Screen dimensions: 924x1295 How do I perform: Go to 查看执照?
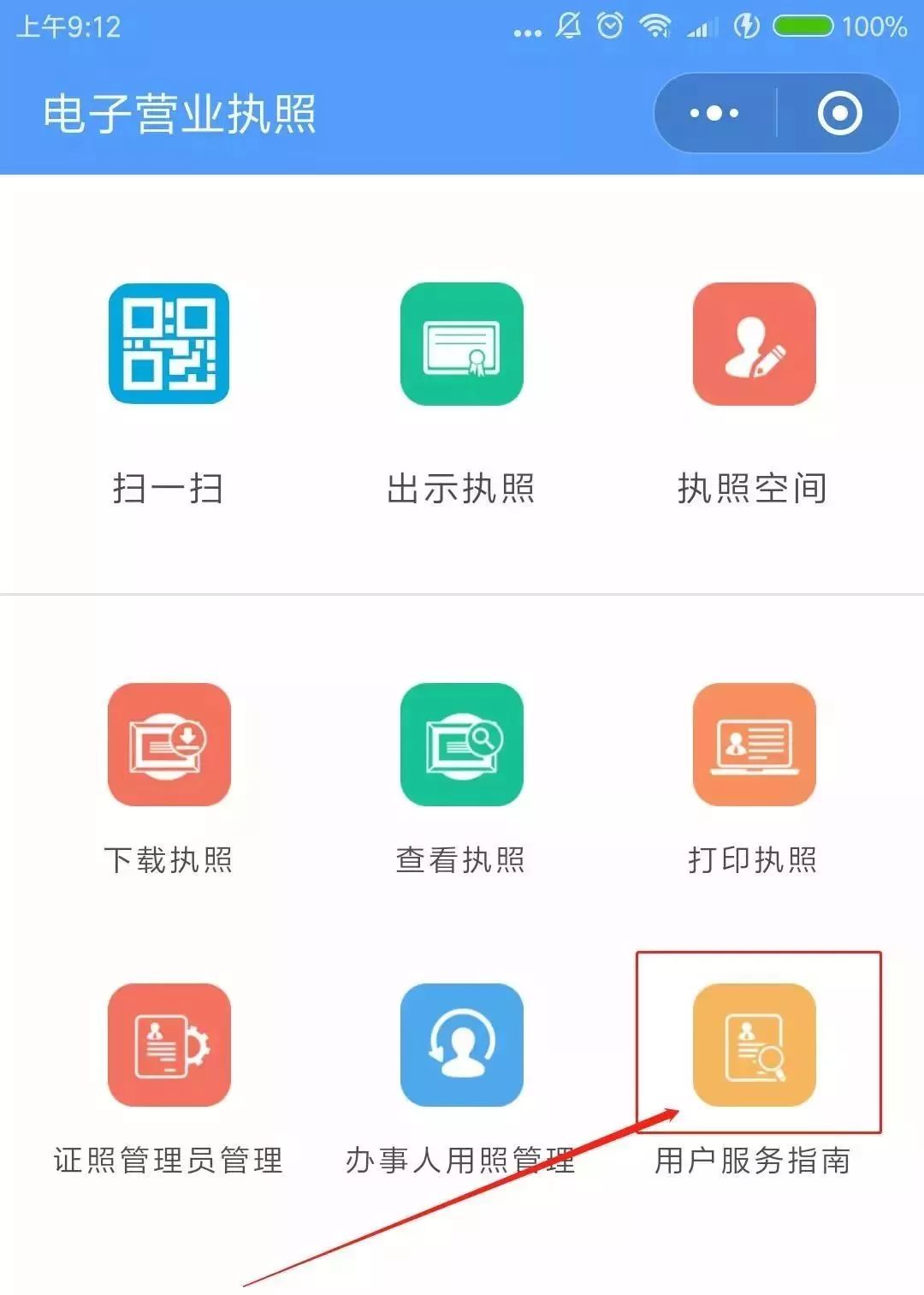click(x=461, y=744)
